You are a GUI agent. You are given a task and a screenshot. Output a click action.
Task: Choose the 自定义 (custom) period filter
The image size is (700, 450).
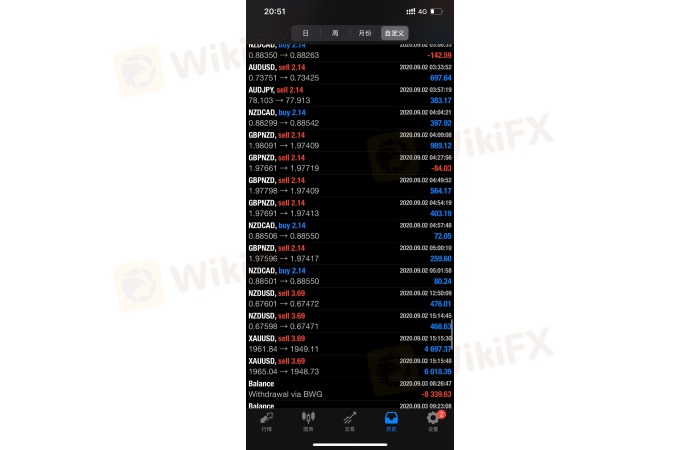pyautogui.click(x=394, y=33)
